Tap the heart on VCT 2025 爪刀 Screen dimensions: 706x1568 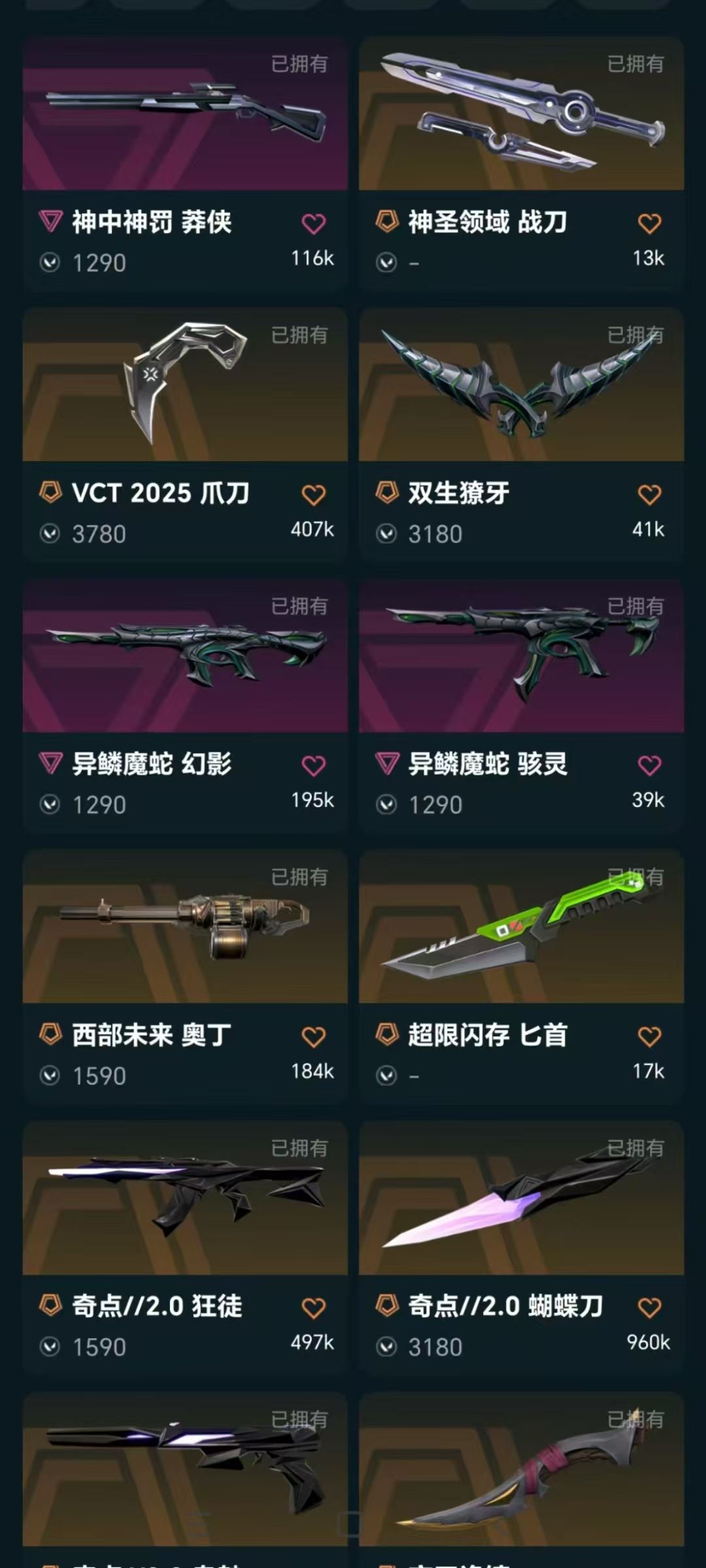(x=314, y=495)
